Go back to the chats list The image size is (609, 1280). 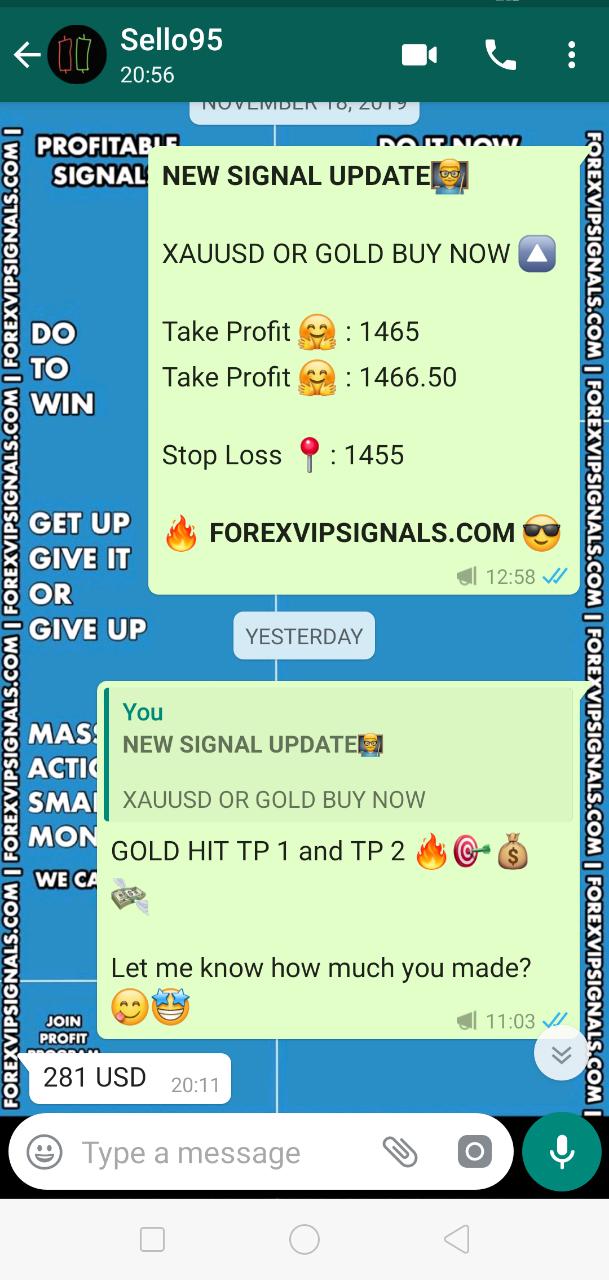[x=27, y=55]
